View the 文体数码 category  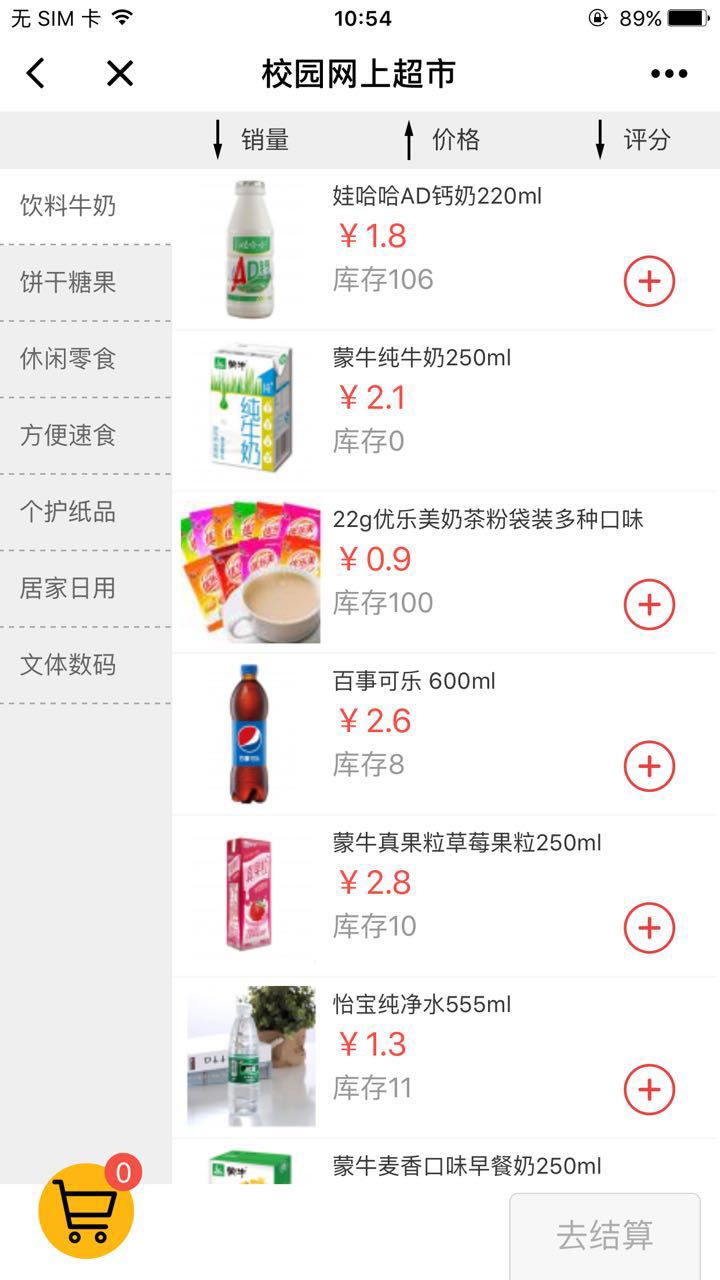[68, 665]
